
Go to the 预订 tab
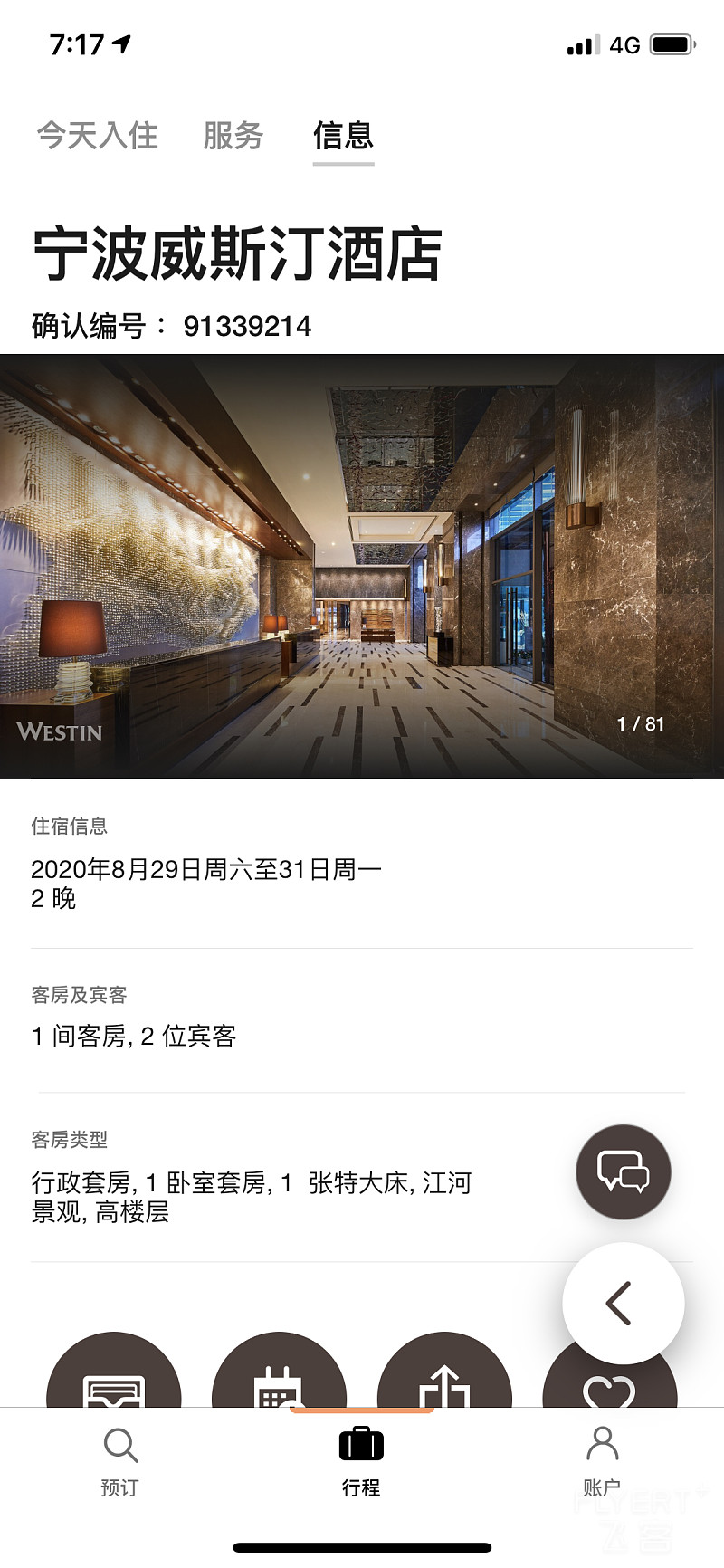(119, 1459)
